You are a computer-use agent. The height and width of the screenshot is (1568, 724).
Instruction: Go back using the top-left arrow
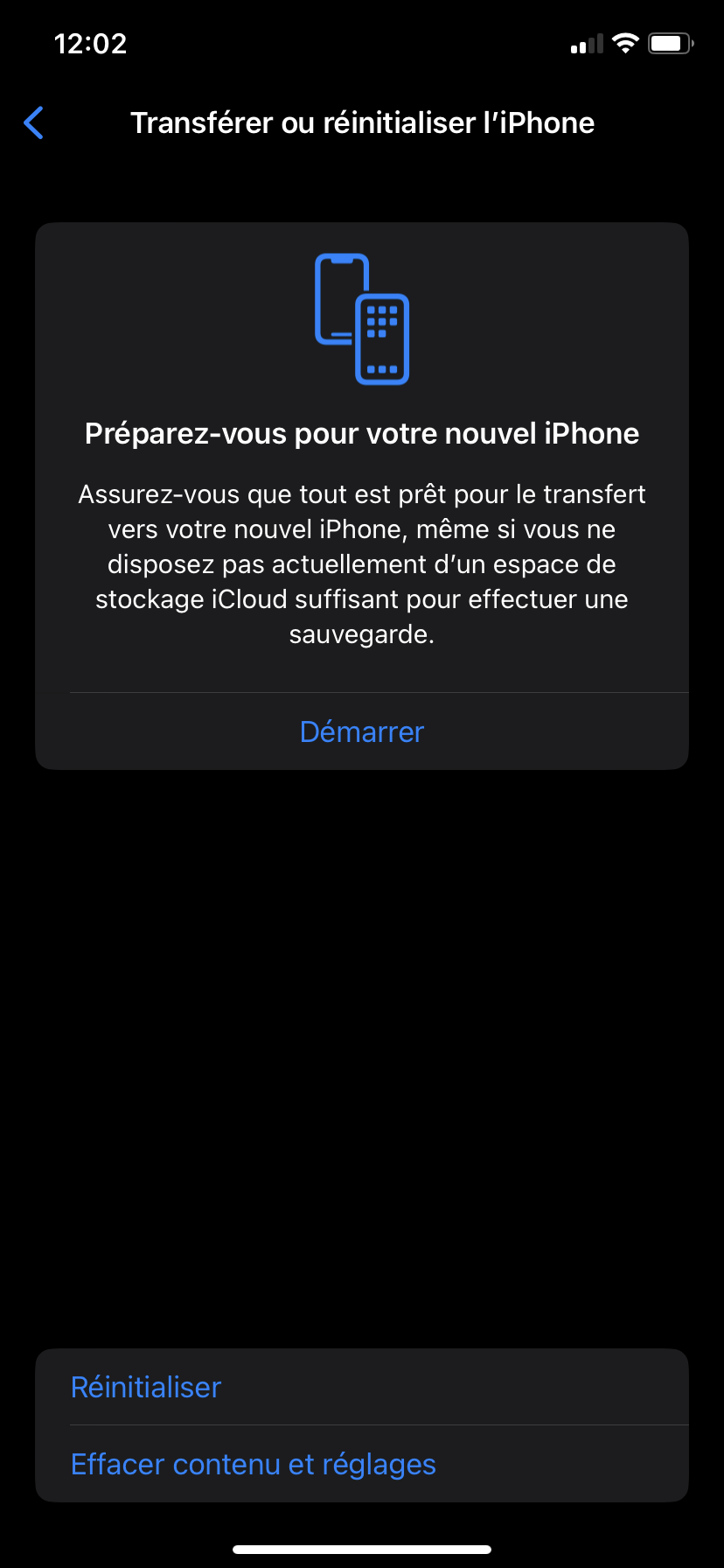34,123
